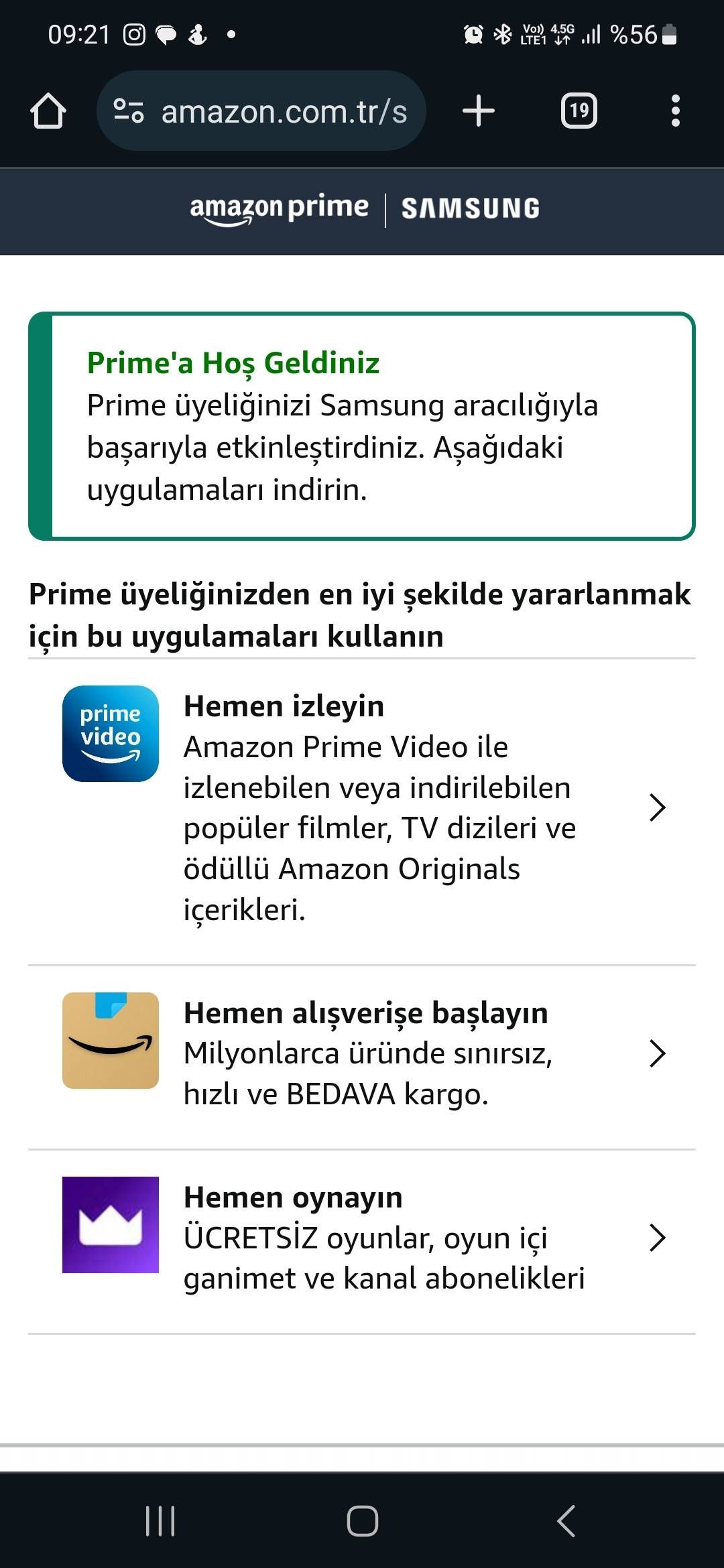Go back with the system back button
This screenshot has height=1568, width=724.
pos(566,1520)
